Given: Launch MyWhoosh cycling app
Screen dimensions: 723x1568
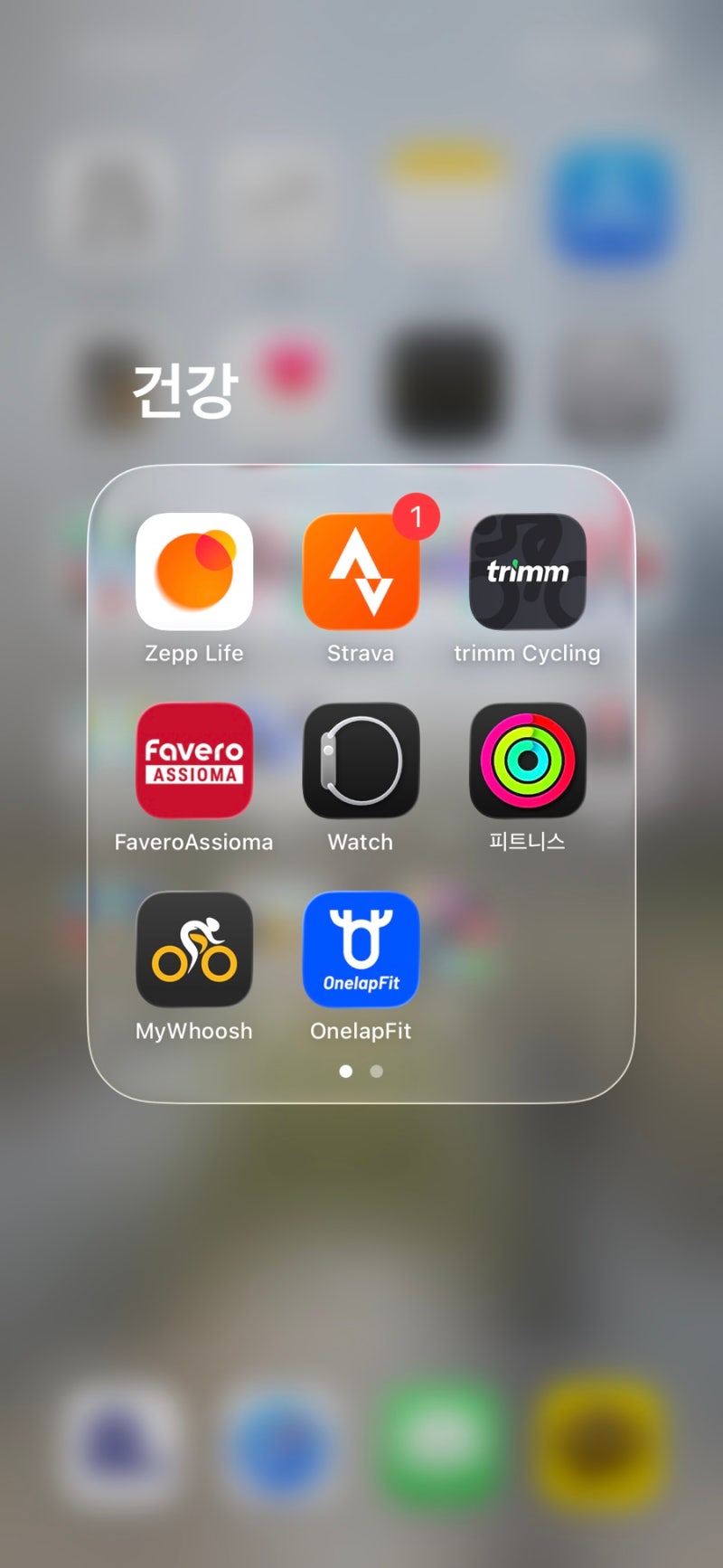Looking at the screenshot, I should pos(194,949).
